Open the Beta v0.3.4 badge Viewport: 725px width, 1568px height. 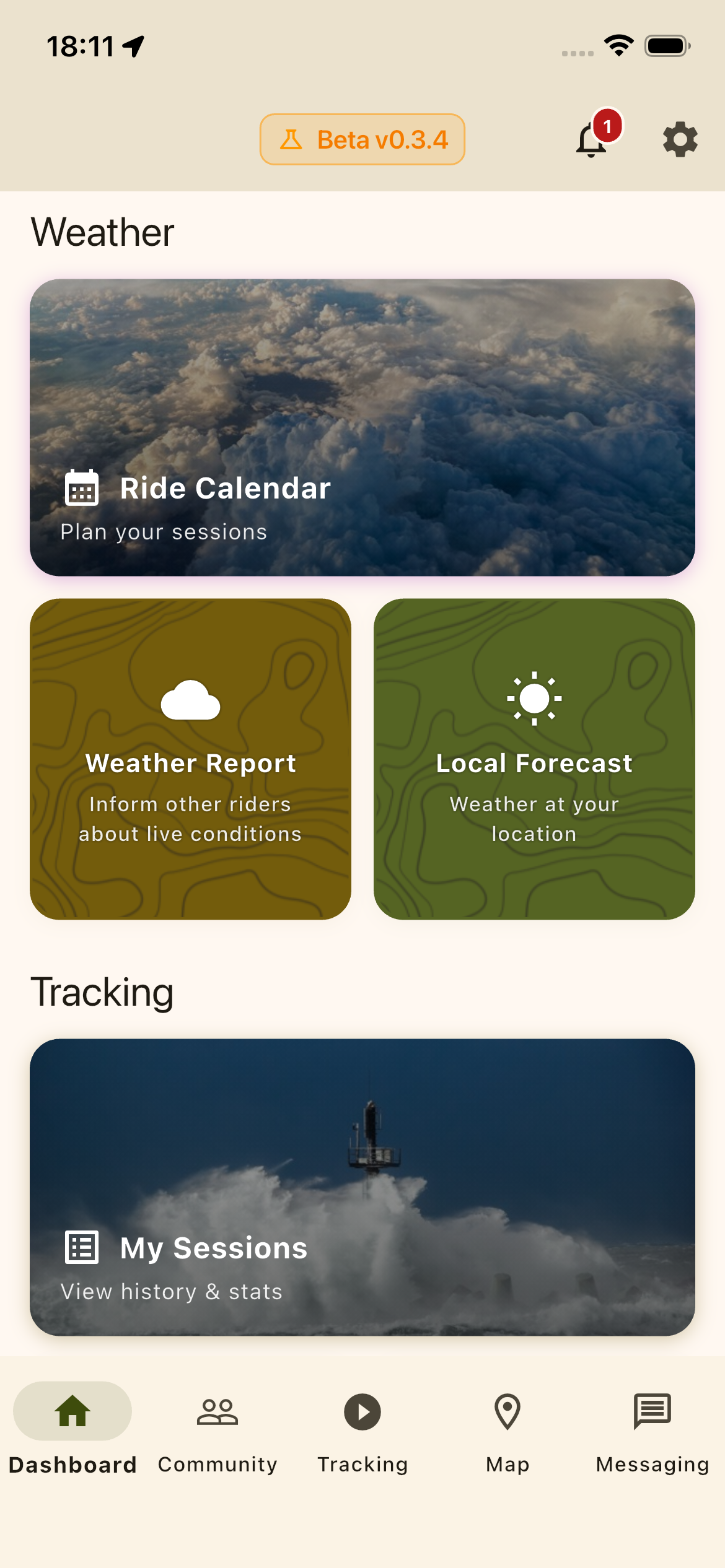(x=362, y=139)
